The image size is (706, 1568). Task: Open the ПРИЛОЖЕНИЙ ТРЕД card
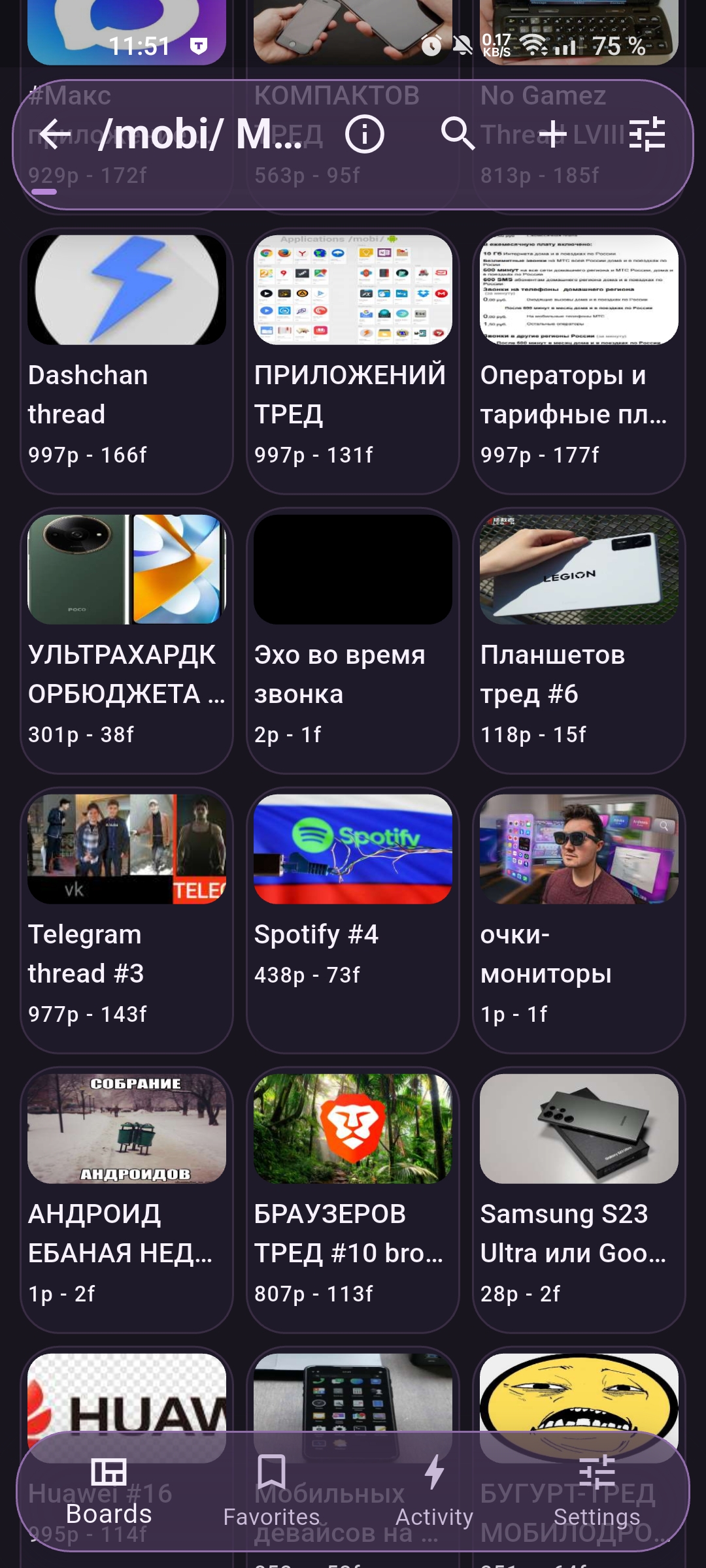coord(353,361)
